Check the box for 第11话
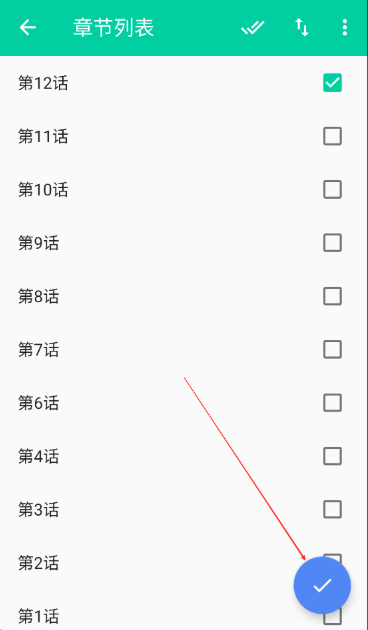The width and height of the screenshot is (368, 630). [332, 136]
